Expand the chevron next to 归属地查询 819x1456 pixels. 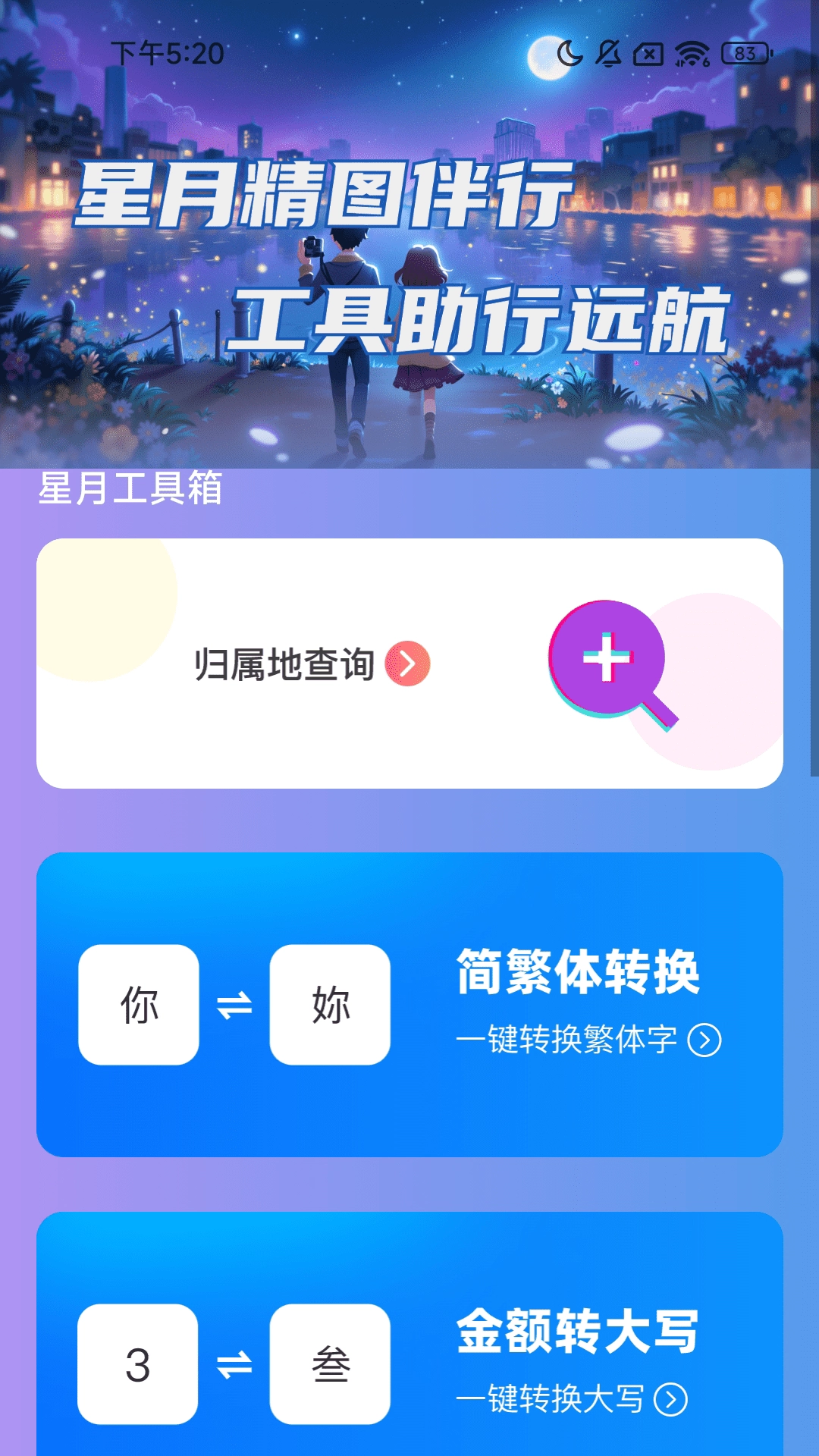coord(407,664)
